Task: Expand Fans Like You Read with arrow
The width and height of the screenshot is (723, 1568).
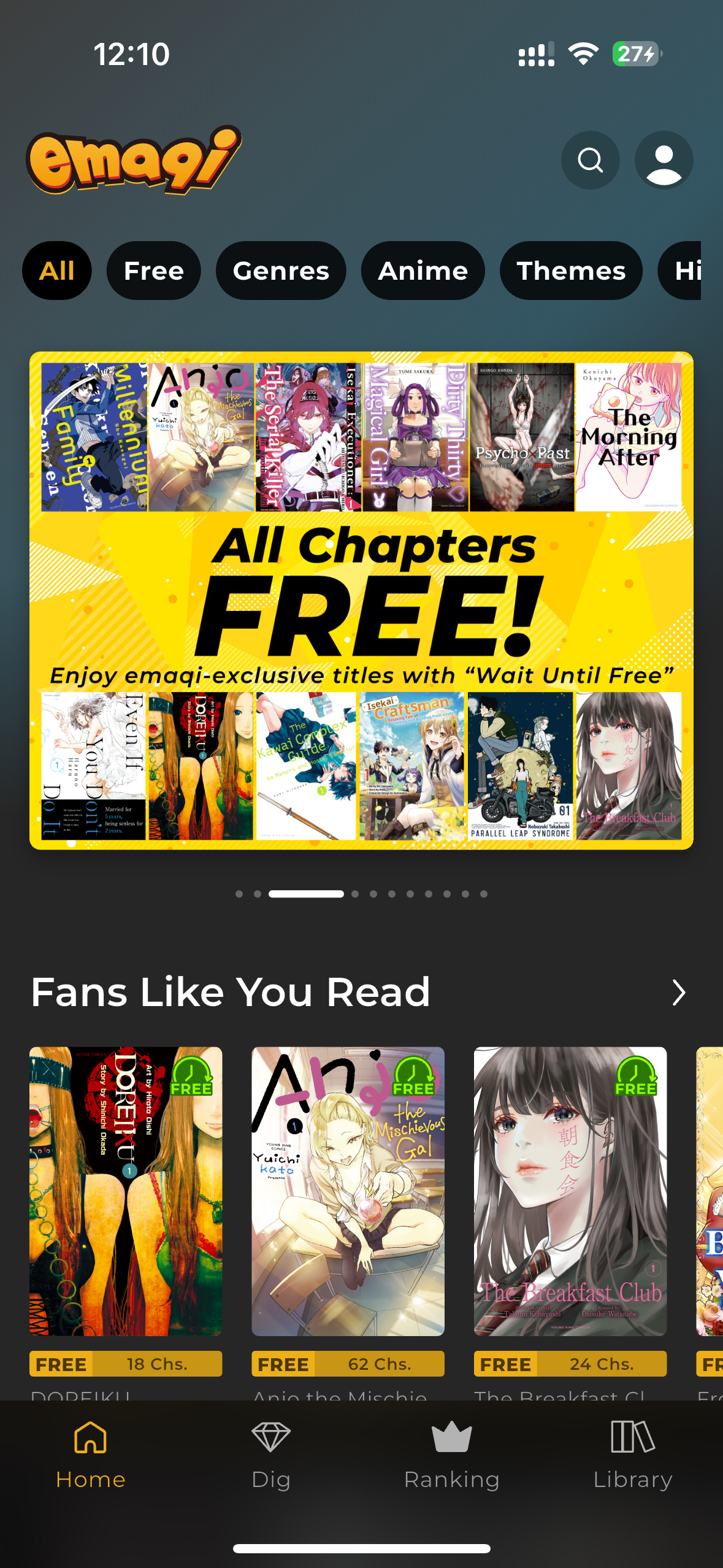Action: click(678, 993)
